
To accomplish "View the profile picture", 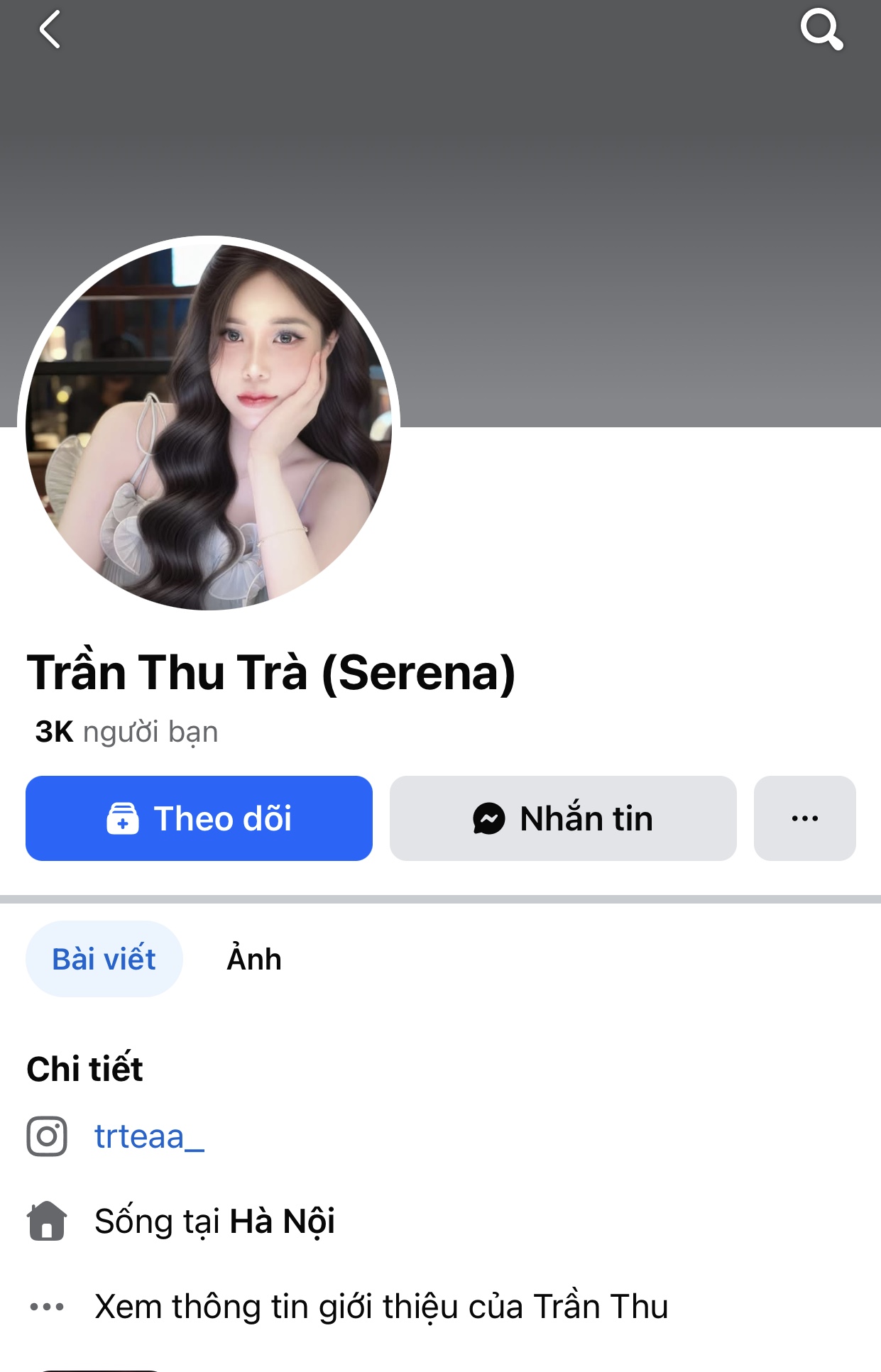I will click(209, 426).
